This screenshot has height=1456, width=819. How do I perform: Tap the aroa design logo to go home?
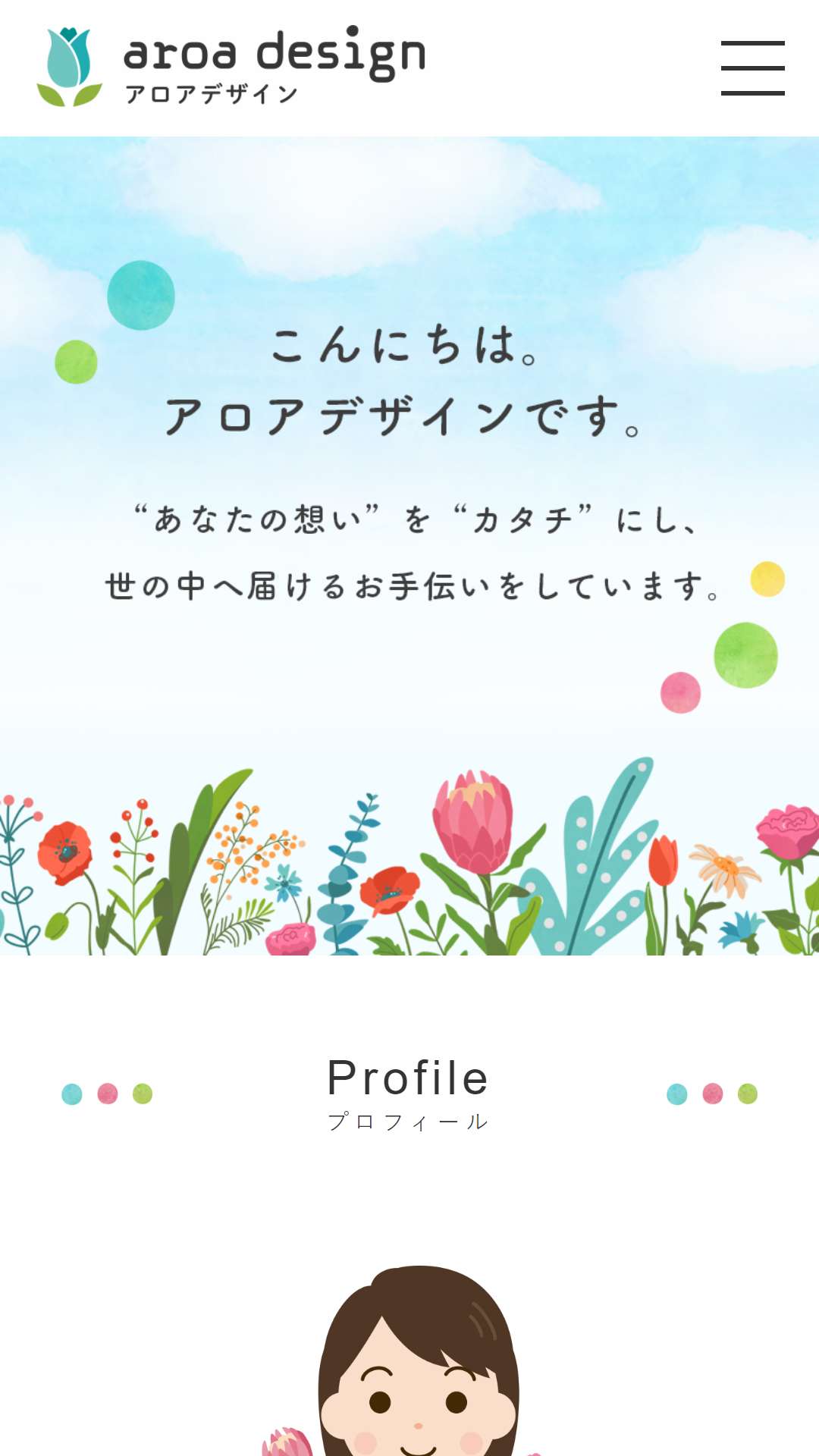pyautogui.click(x=231, y=67)
